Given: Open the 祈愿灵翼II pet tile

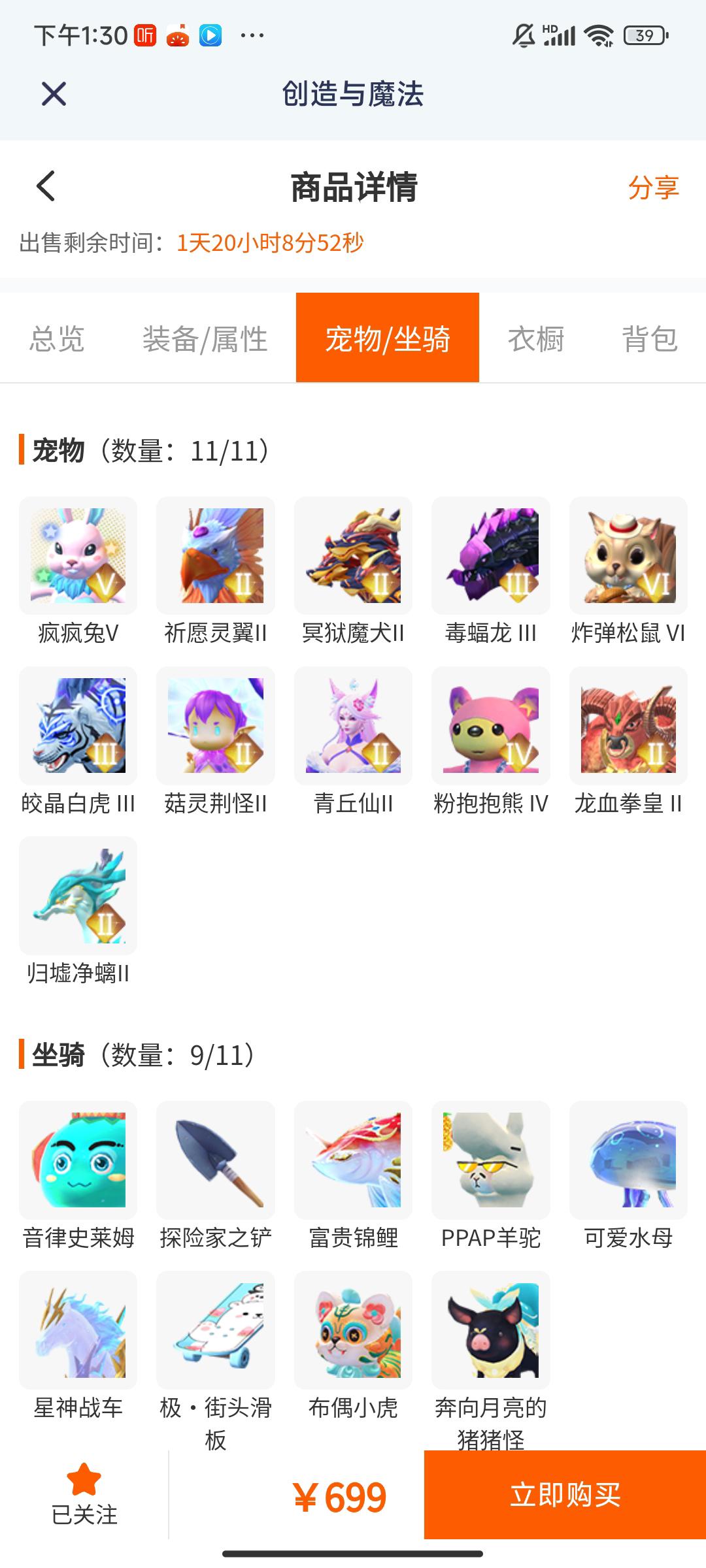Looking at the screenshot, I should tap(216, 556).
